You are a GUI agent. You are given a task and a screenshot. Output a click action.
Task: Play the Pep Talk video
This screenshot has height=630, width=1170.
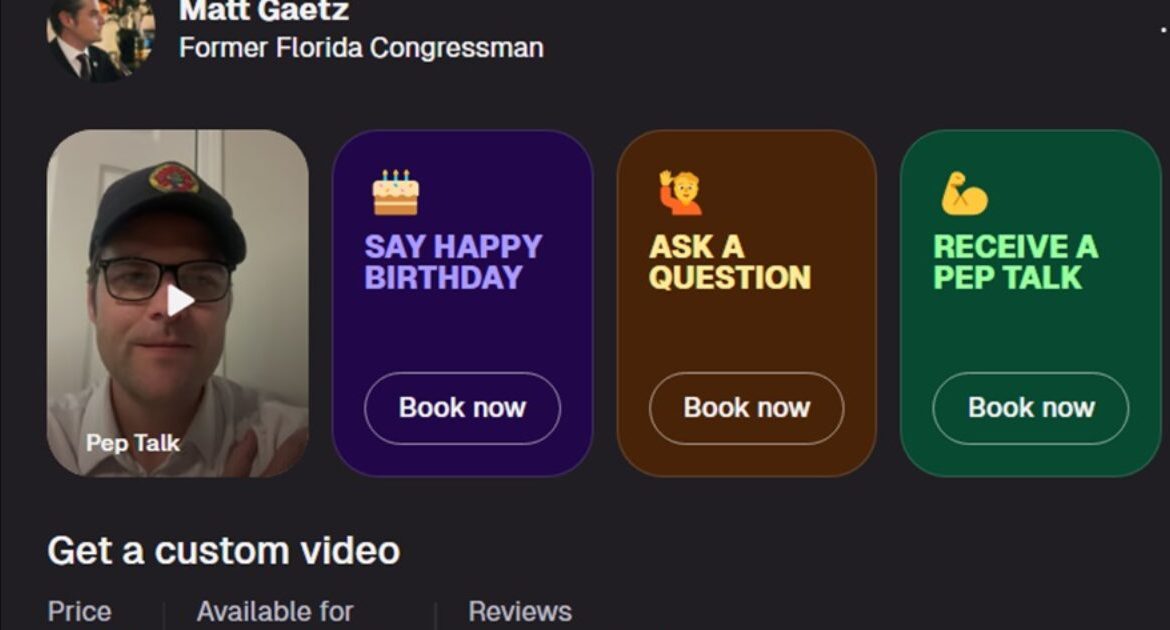179,300
